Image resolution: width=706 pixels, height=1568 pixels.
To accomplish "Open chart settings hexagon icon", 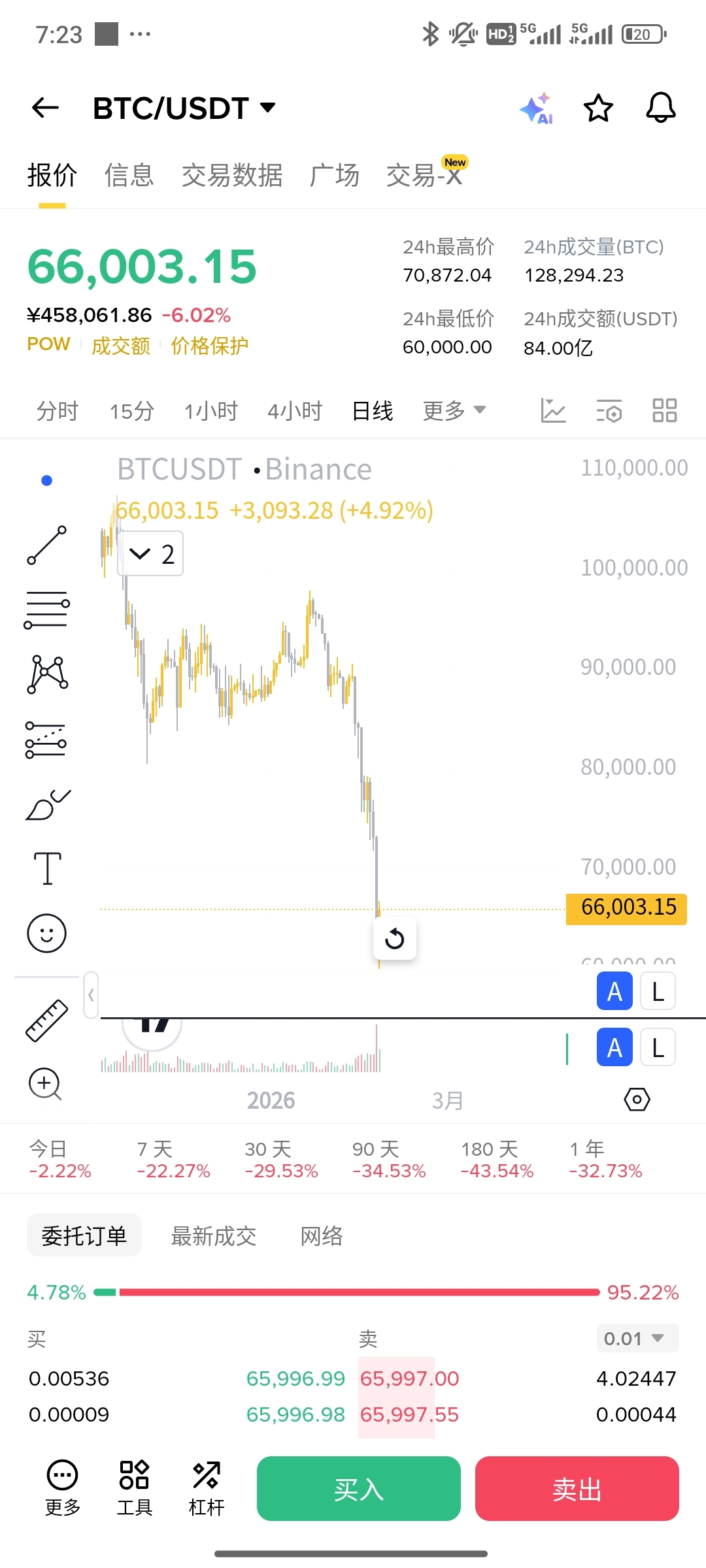I will pos(637,1099).
